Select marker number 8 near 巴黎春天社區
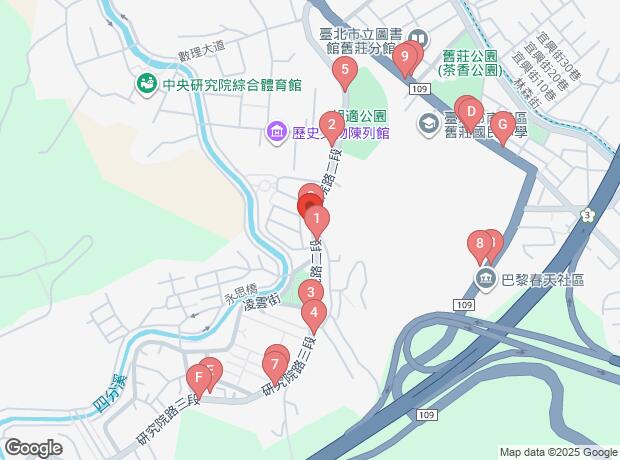 [481, 242]
